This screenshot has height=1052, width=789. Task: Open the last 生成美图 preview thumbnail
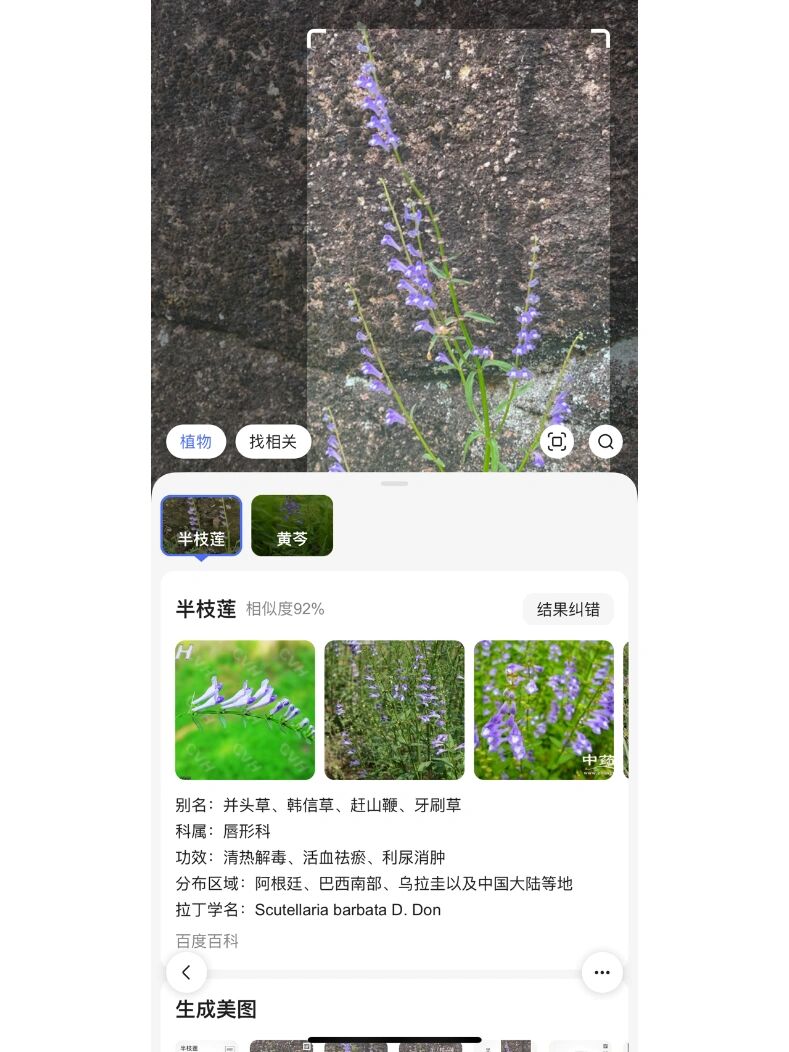(594, 1046)
